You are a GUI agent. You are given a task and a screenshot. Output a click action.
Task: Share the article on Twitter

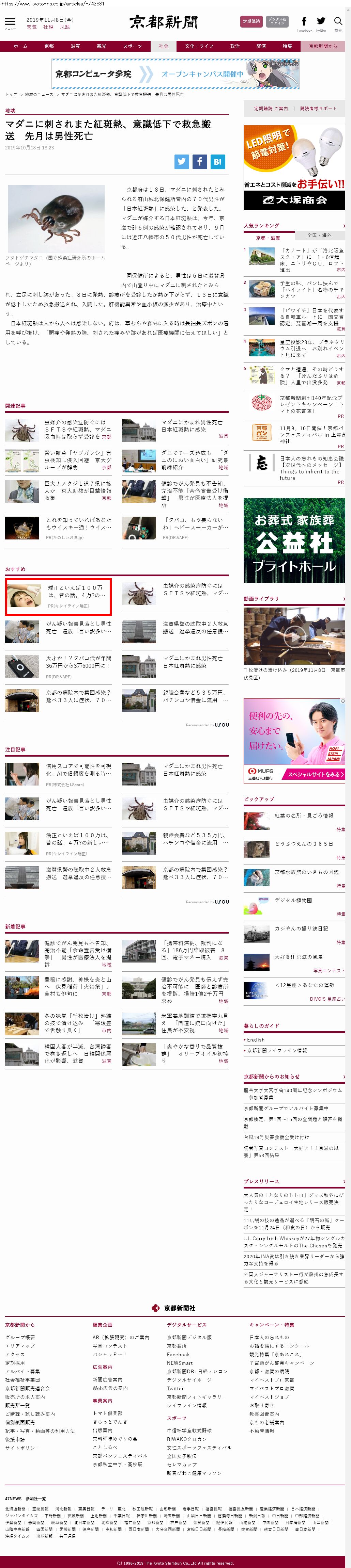coord(182,161)
